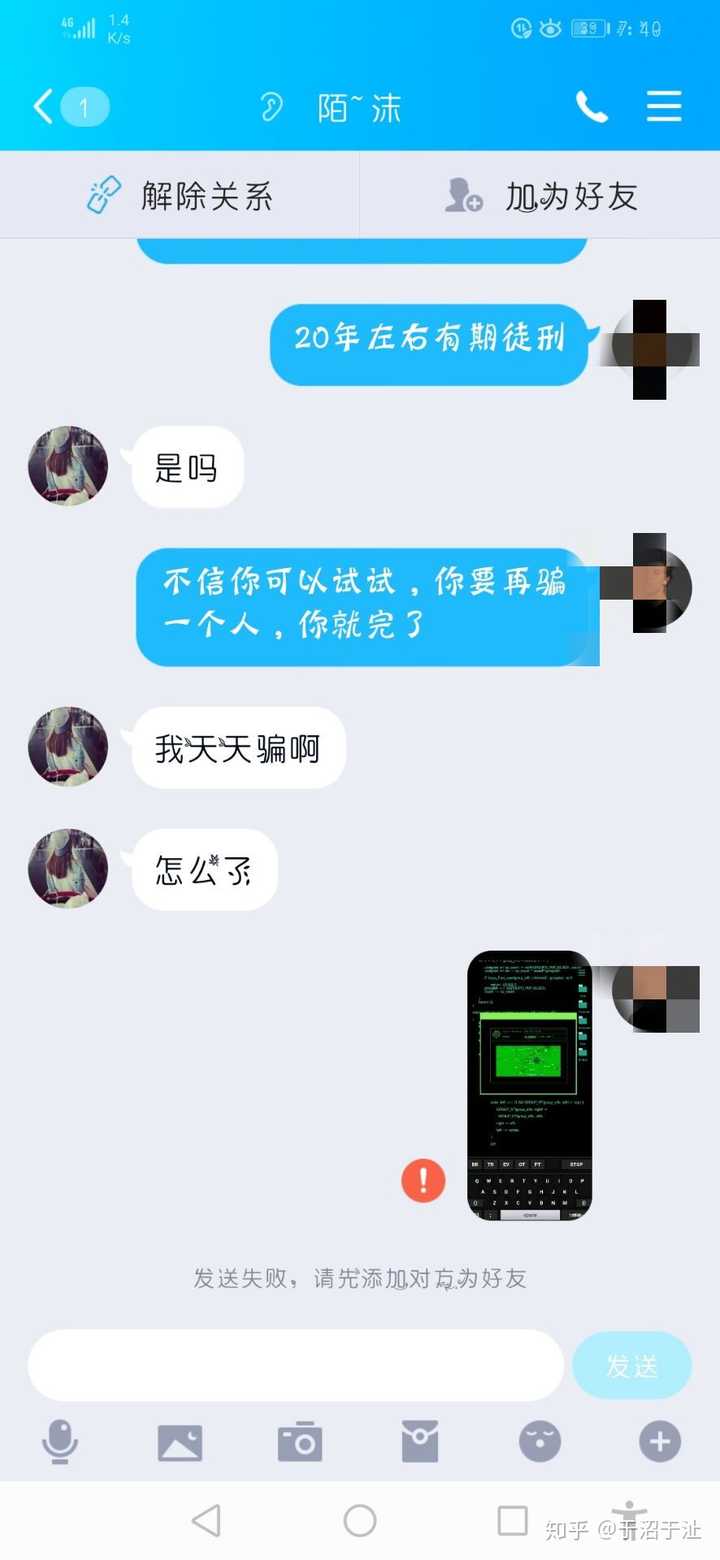View 陌~沫's profile via the 是吗 message avatar
Screen dimensions: 720x1560
pyautogui.click(x=68, y=466)
